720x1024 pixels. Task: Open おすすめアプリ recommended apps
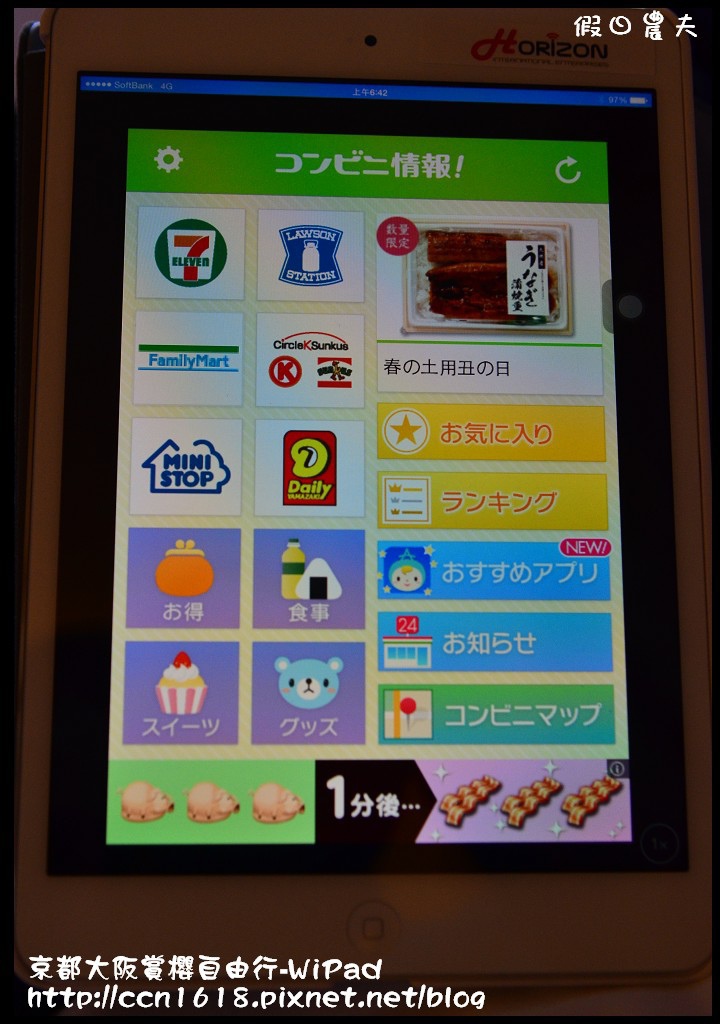pos(493,571)
